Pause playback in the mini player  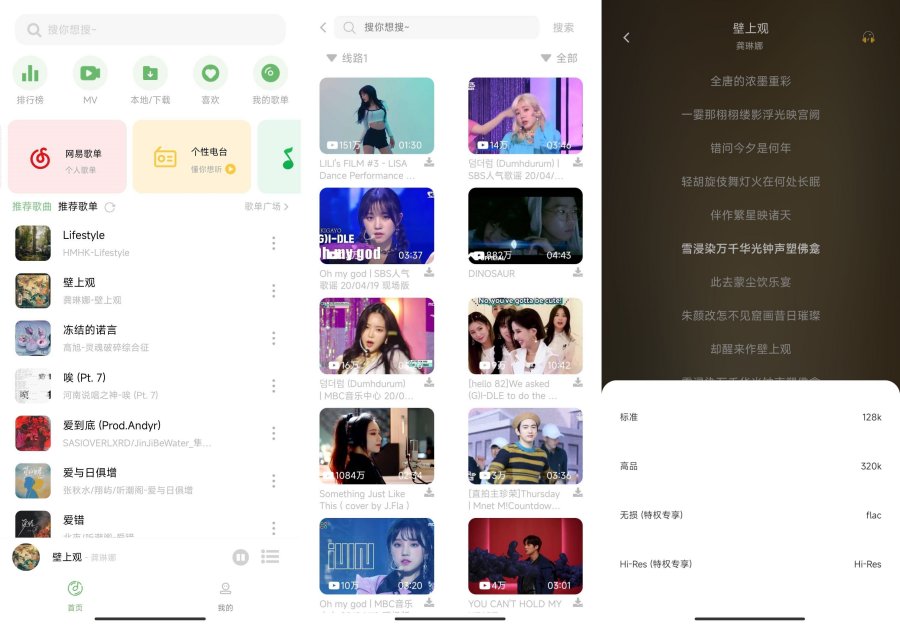click(x=241, y=557)
